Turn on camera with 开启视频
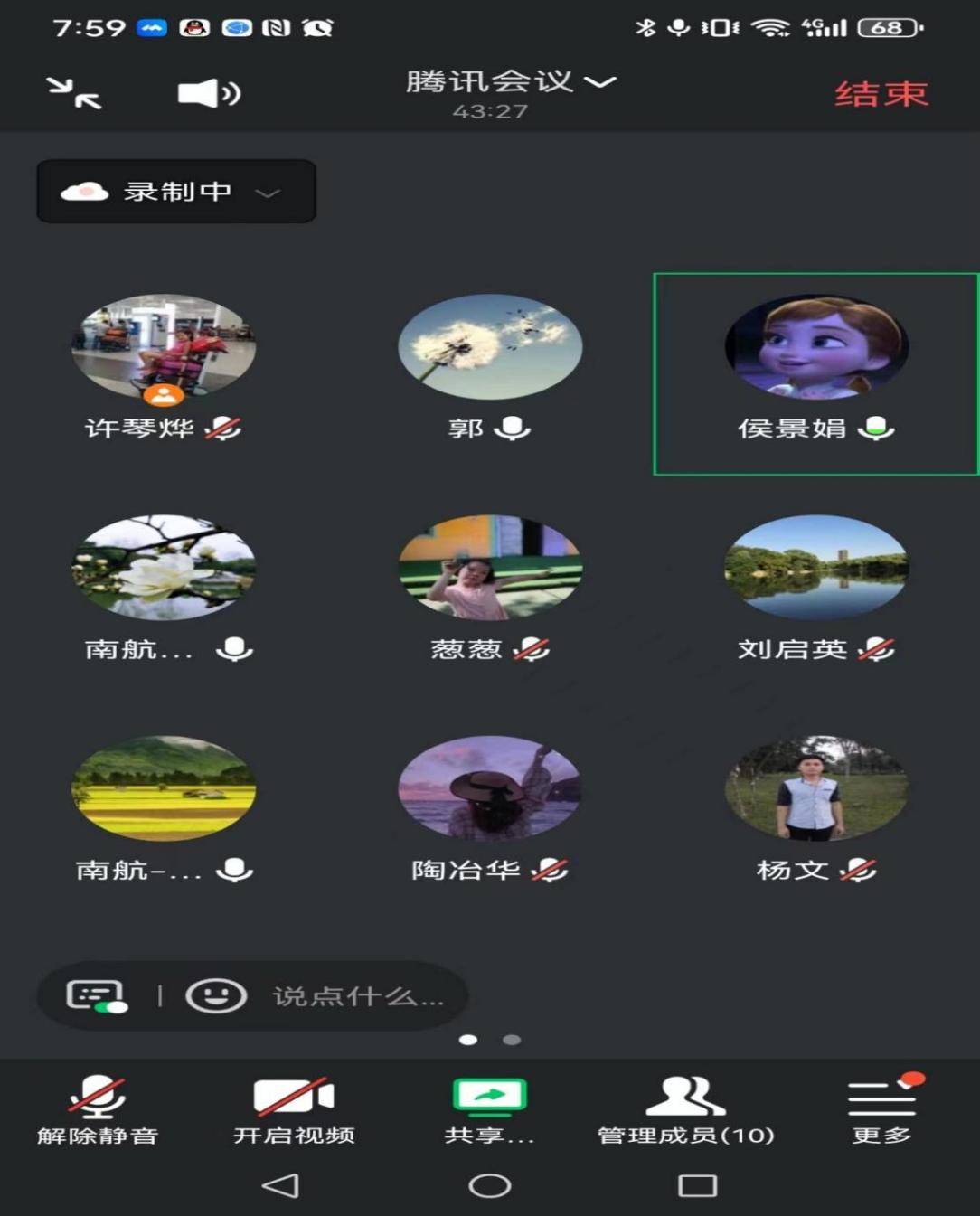This screenshot has width=980, height=1216. click(294, 1110)
